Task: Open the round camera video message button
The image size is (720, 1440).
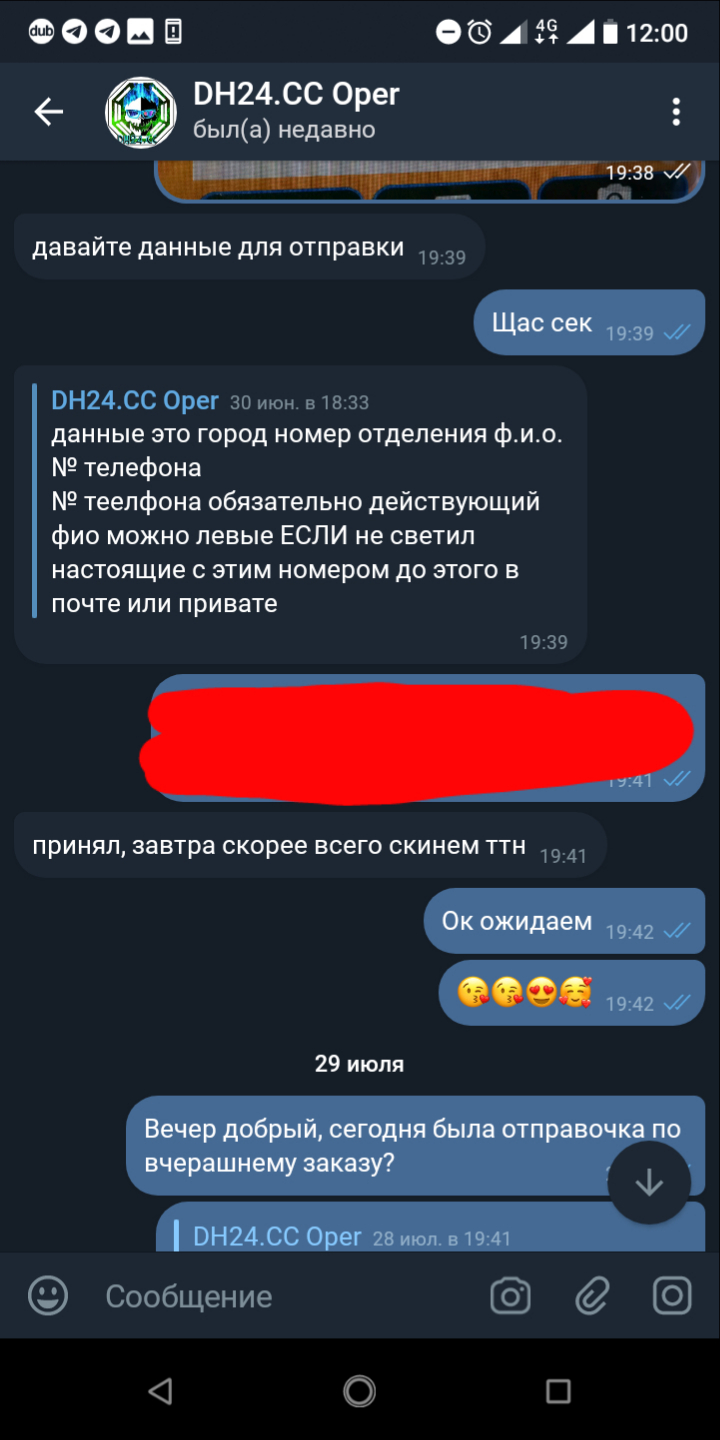Action: point(672,1296)
